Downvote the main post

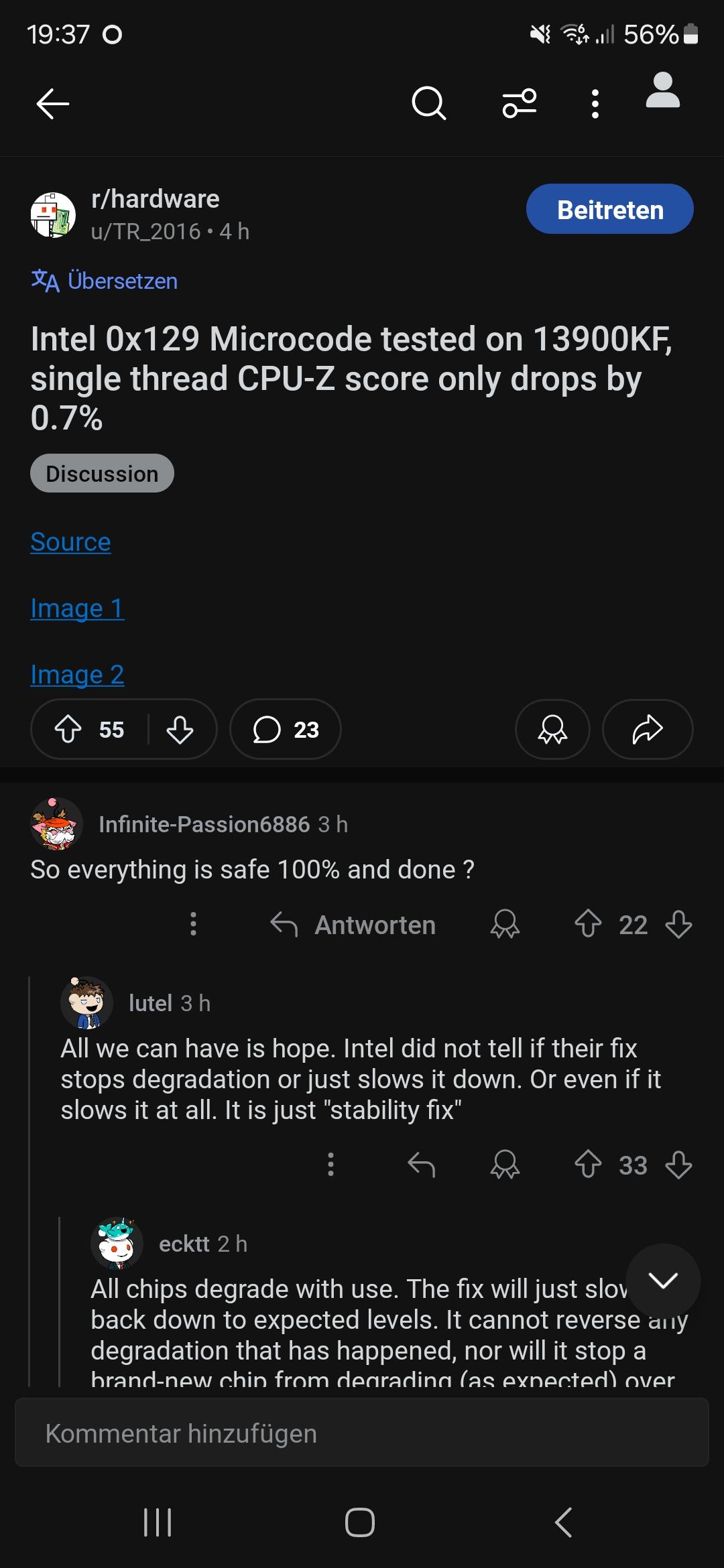point(180,729)
